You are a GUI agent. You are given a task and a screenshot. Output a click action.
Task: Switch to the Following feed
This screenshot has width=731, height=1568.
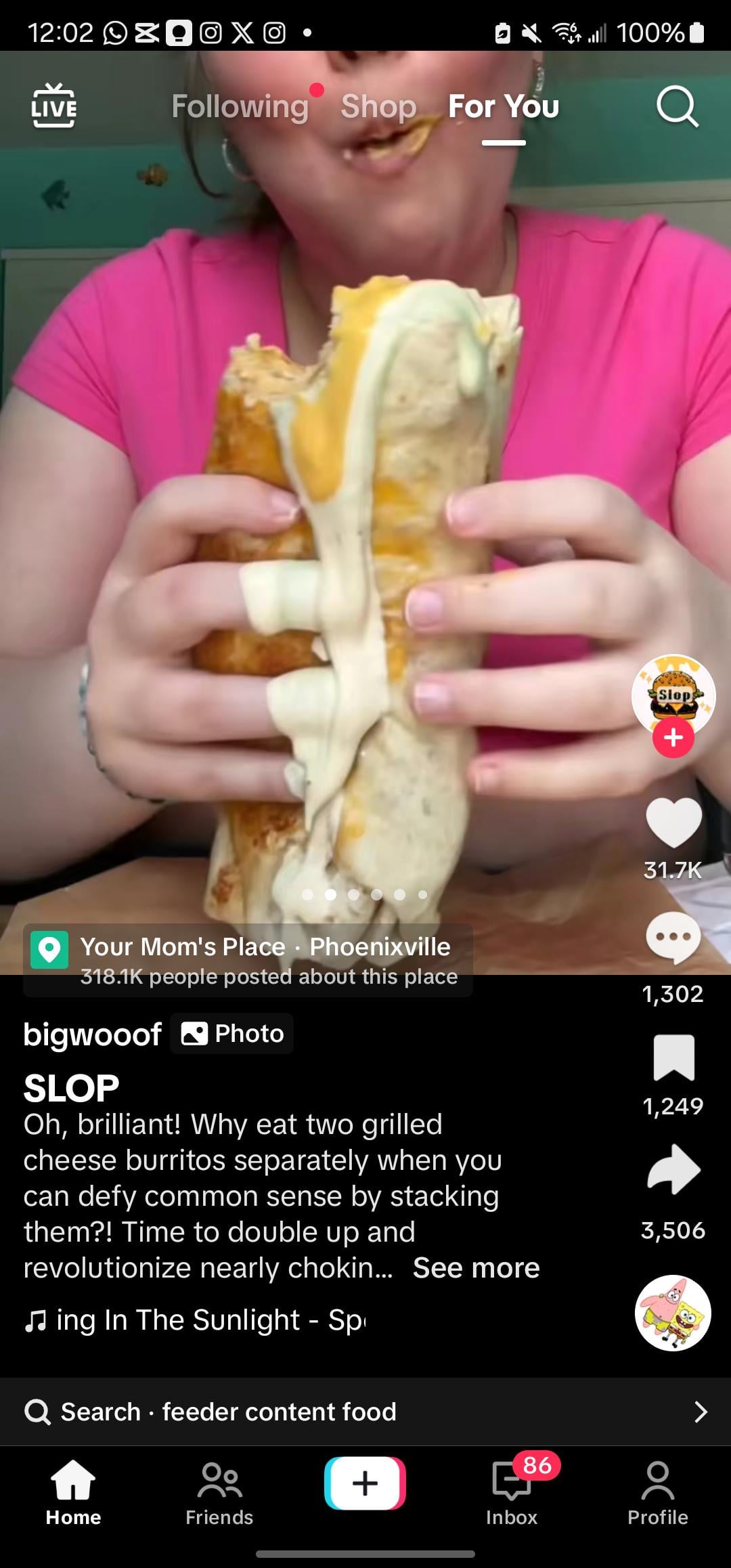point(240,106)
